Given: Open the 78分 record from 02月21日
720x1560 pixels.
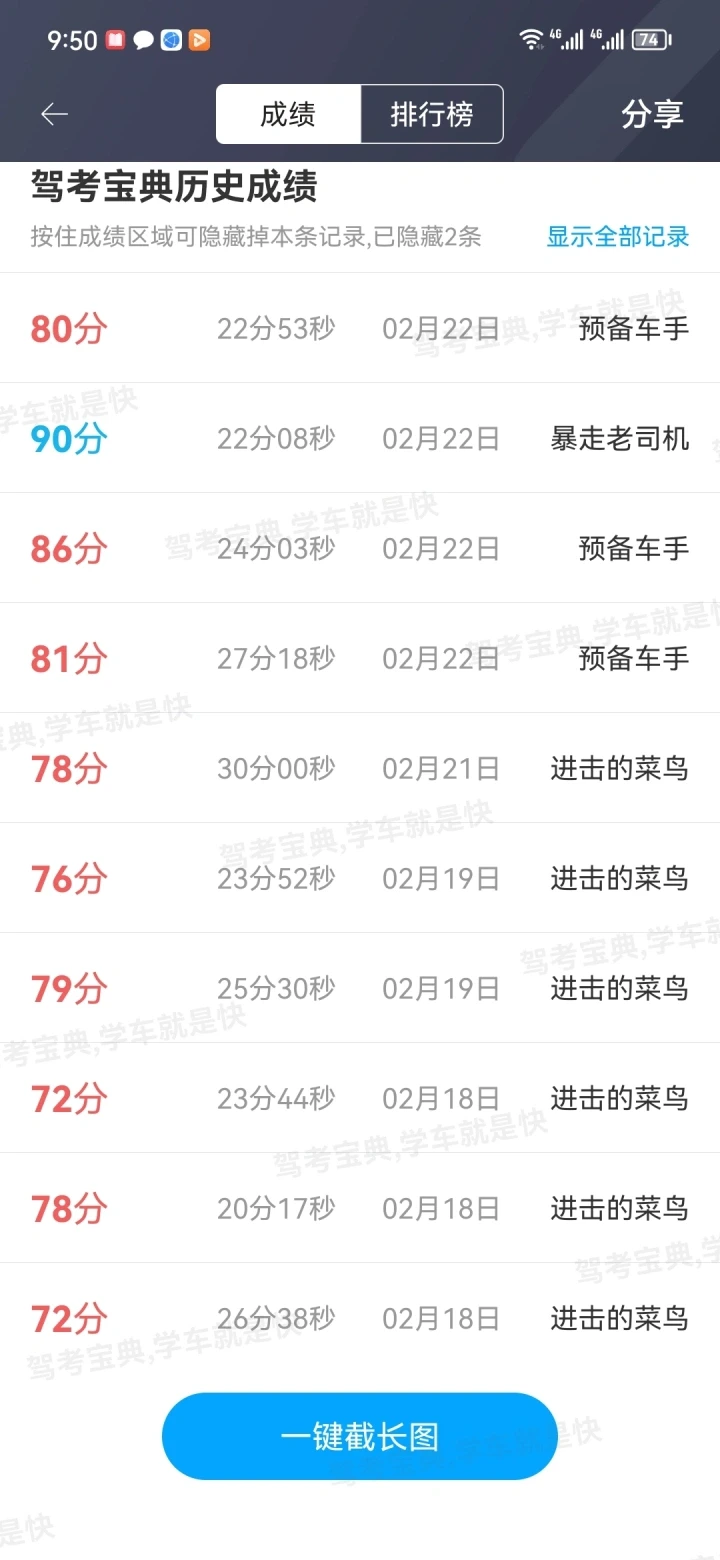Looking at the screenshot, I should point(359,768).
